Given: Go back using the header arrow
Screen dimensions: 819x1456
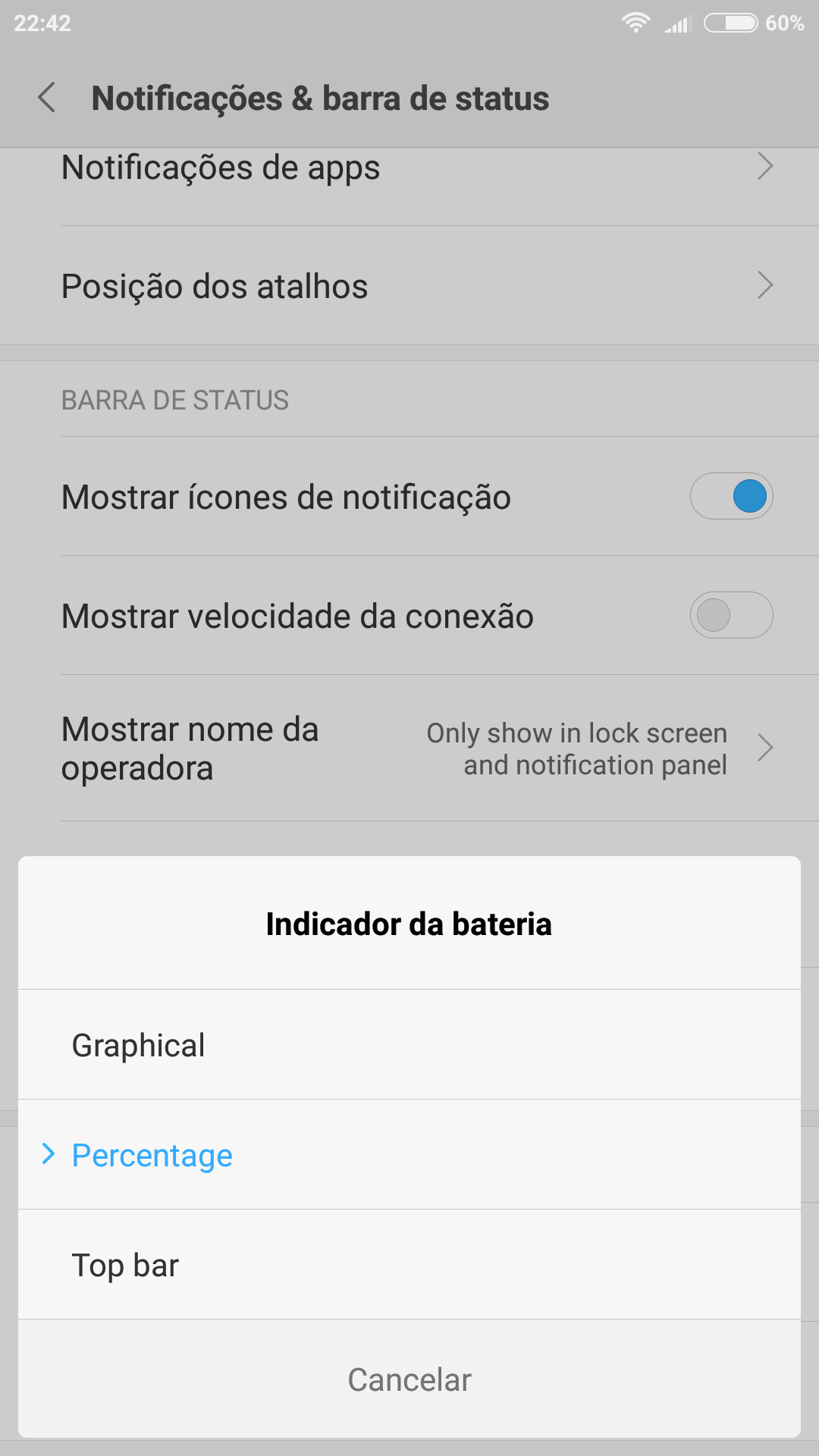Looking at the screenshot, I should (x=47, y=98).
